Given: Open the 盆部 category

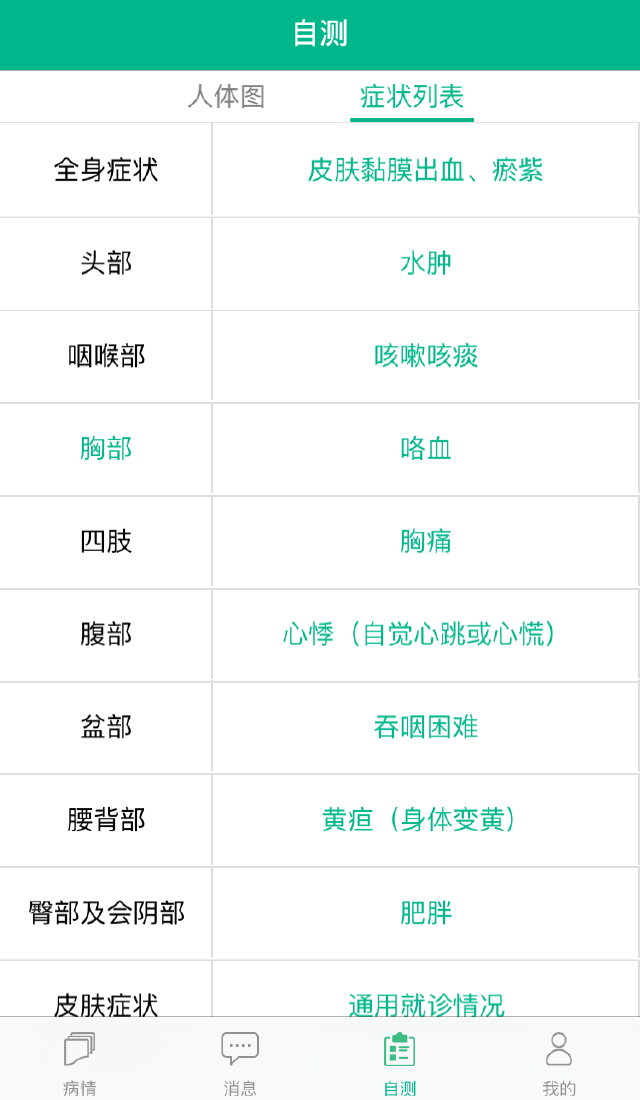Looking at the screenshot, I should click(106, 727).
